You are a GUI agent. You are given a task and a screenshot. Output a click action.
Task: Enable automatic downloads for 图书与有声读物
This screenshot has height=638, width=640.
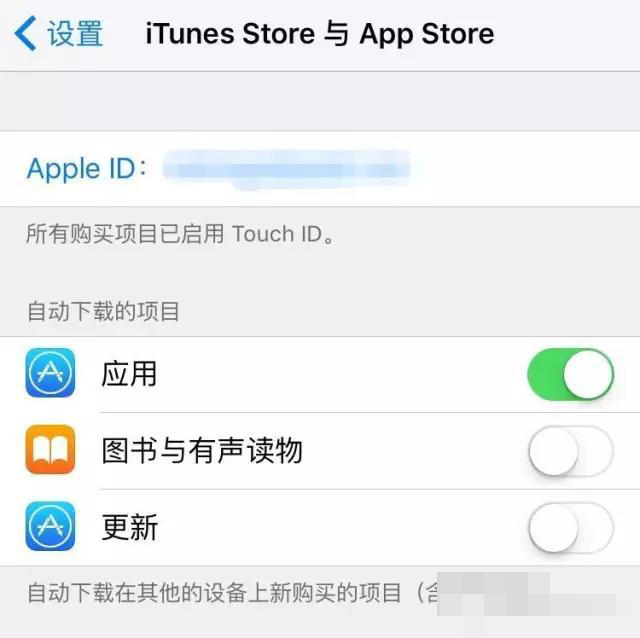[x=570, y=452]
